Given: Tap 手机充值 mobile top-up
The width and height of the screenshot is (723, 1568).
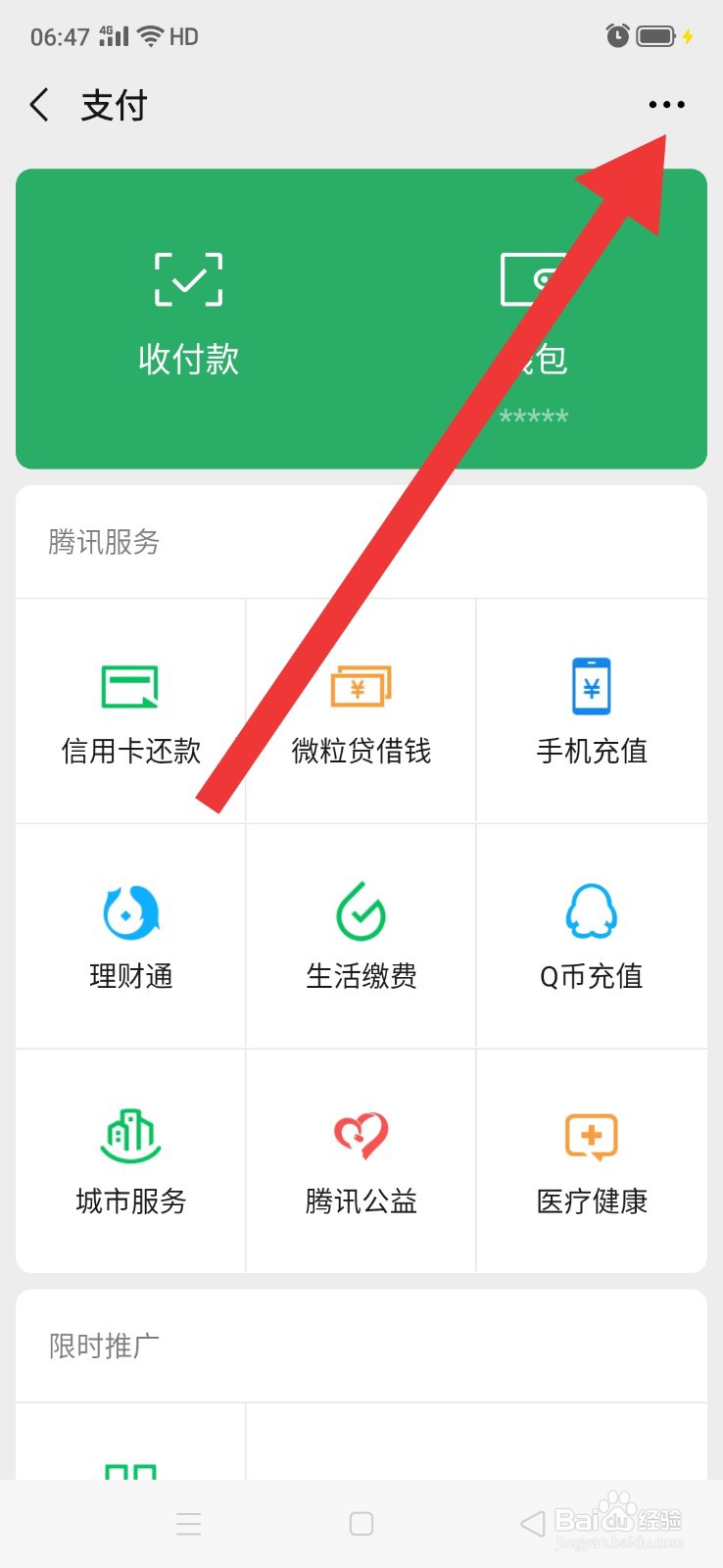Looking at the screenshot, I should pos(592,710).
